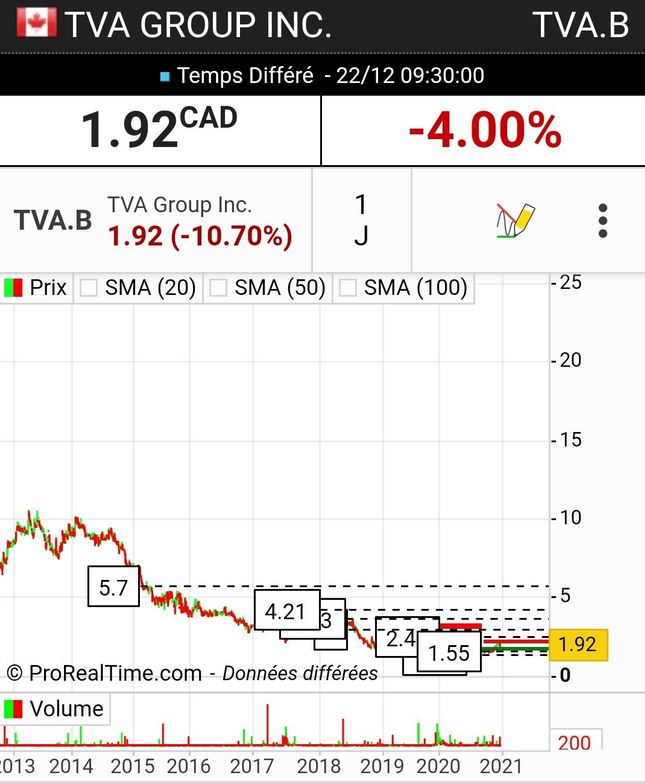
Task: Enable the SMA (50) indicator
Action: pos(218,288)
